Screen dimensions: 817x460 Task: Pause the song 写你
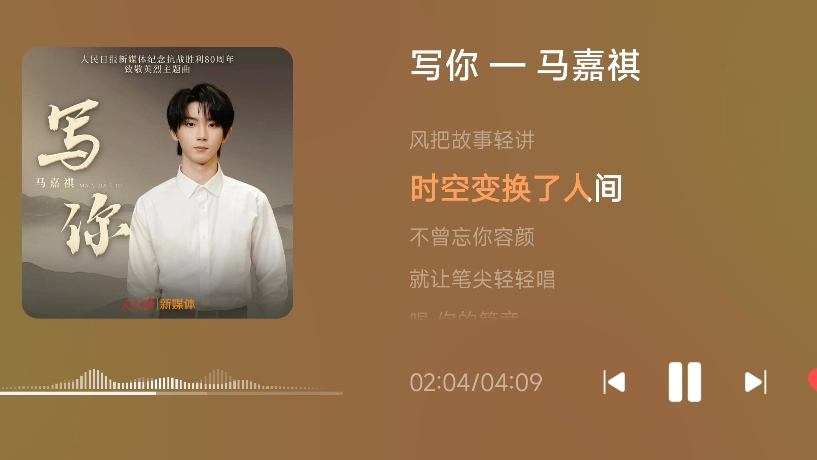(684, 382)
